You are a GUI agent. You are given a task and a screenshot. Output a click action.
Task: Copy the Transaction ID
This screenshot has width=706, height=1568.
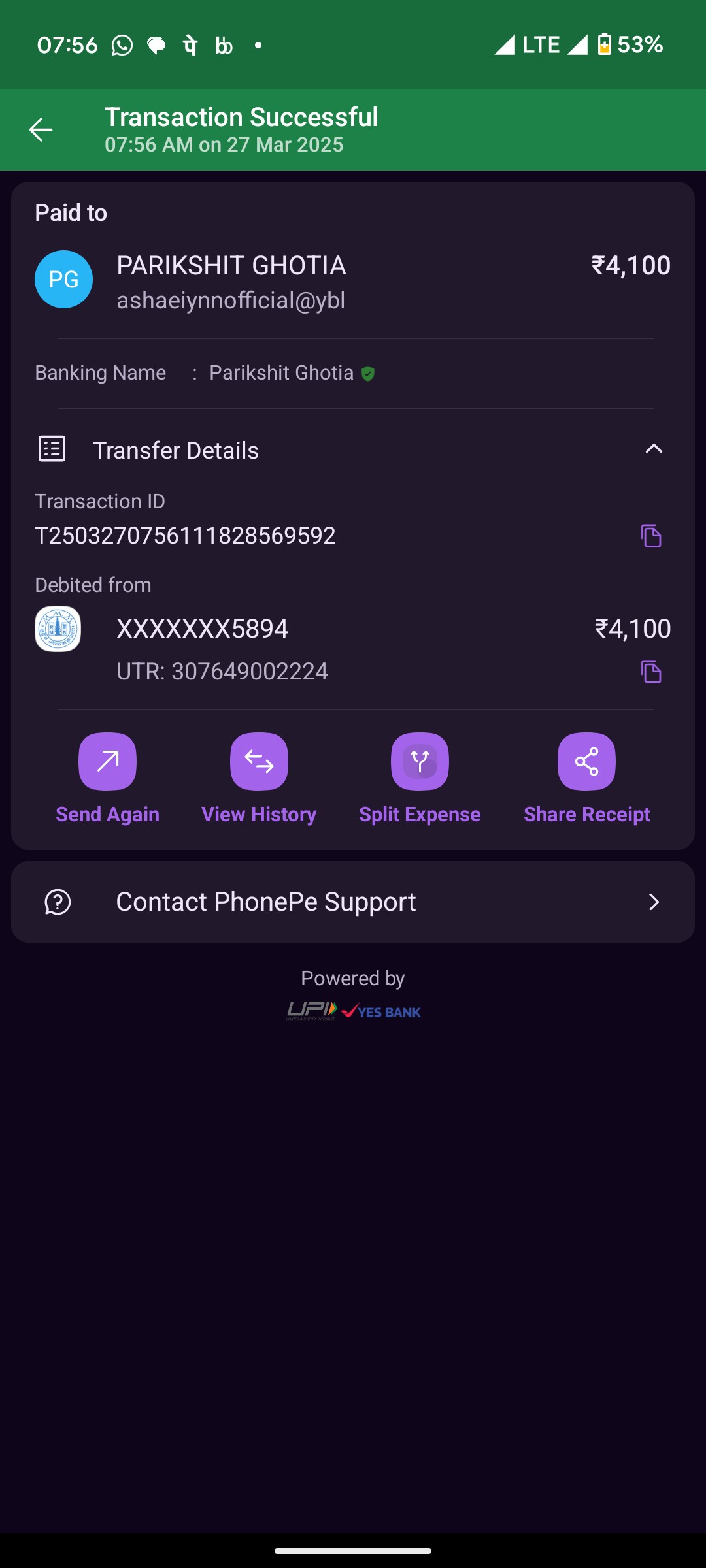[x=650, y=536]
